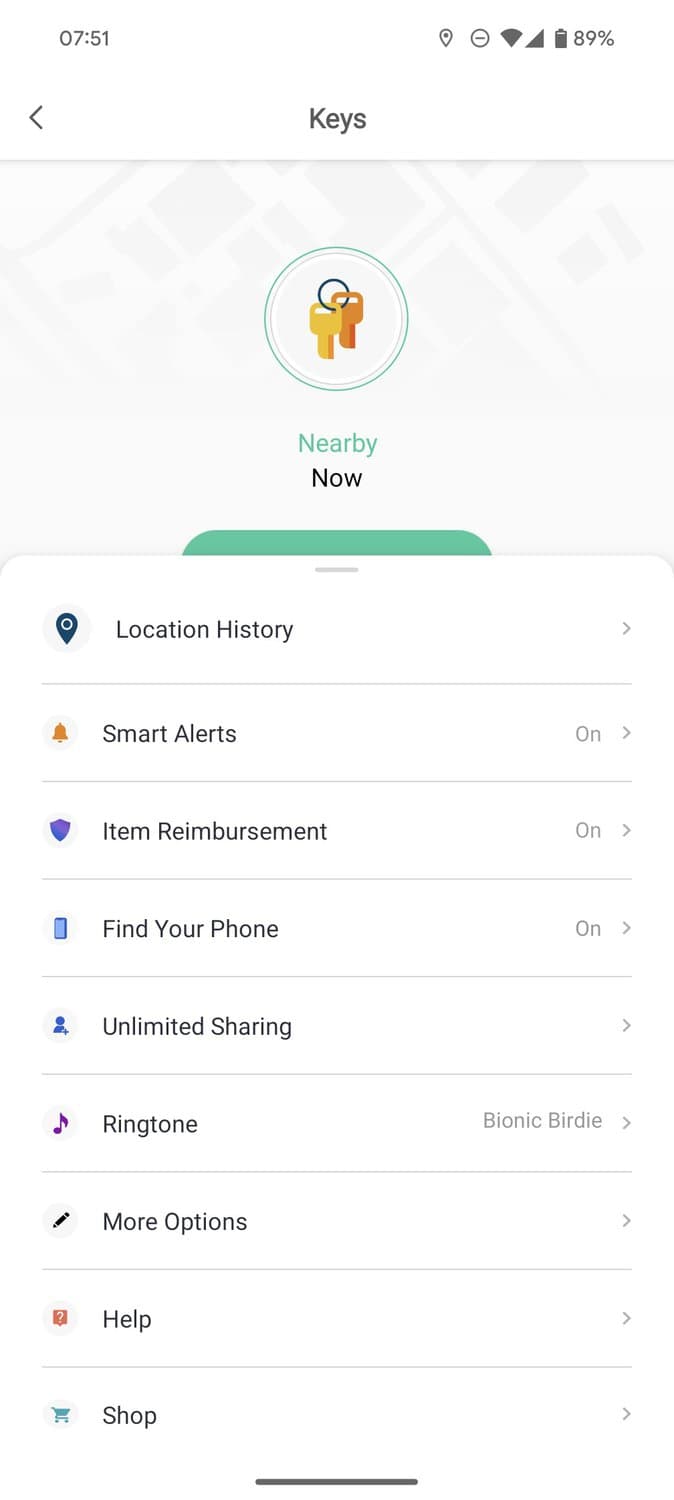Open Unlimited Sharing
Viewport: 674px width, 1500px height.
336,1026
